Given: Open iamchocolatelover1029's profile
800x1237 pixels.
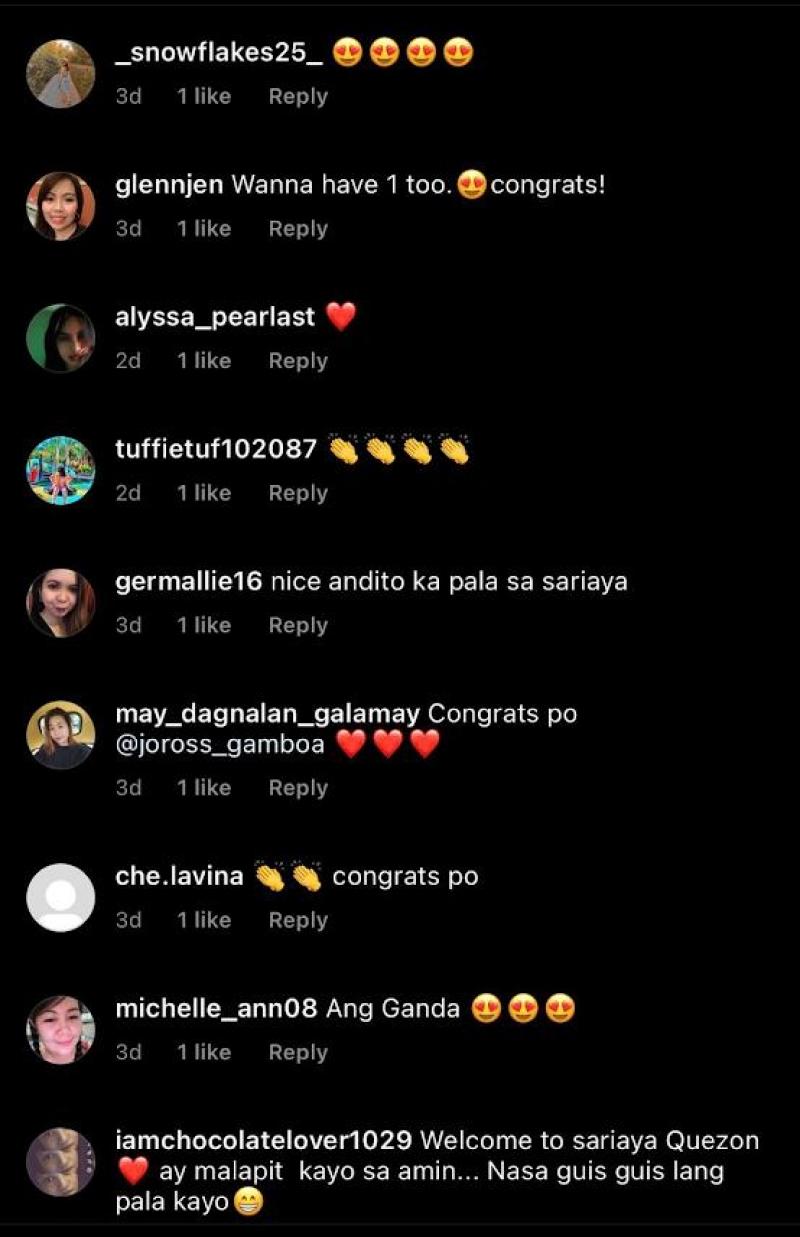Looking at the screenshot, I should pyautogui.click(x=264, y=1140).
